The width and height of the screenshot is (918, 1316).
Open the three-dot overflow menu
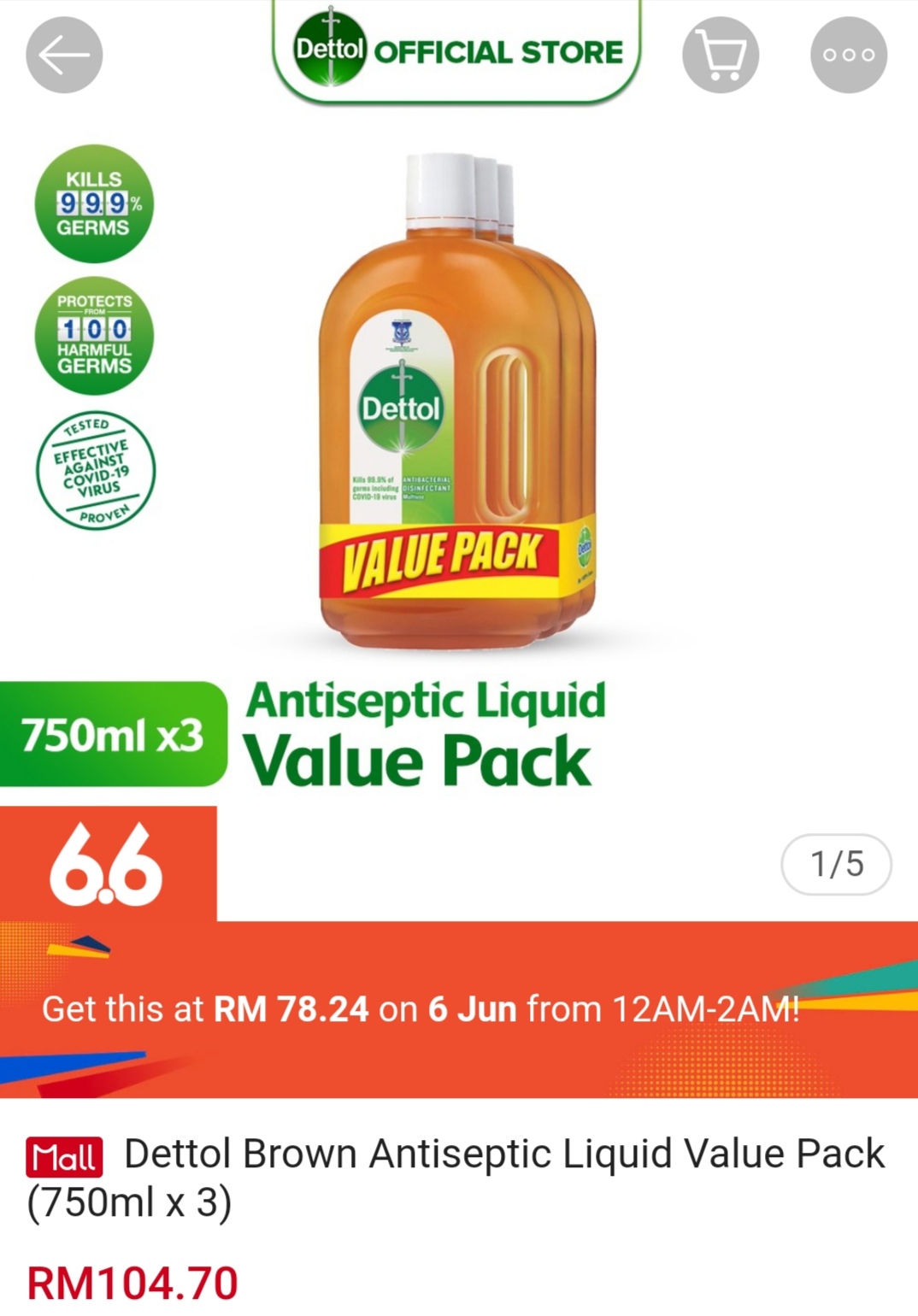pyautogui.click(x=848, y=56)
